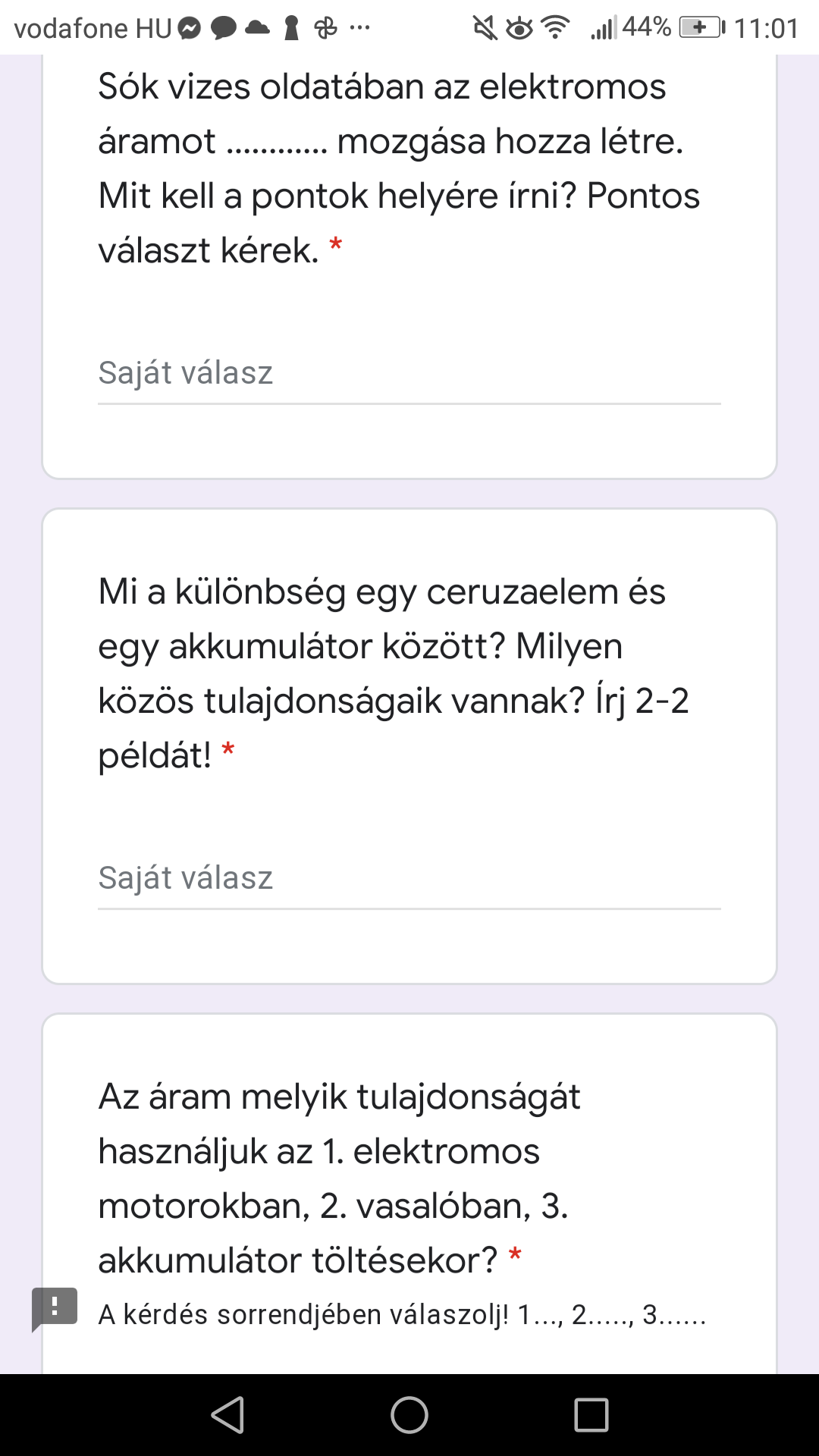This screenshot has width=819, height=1456.
Task: Tap answer field under 'Sók vizes oldatában' question
Action: point(409,373)
